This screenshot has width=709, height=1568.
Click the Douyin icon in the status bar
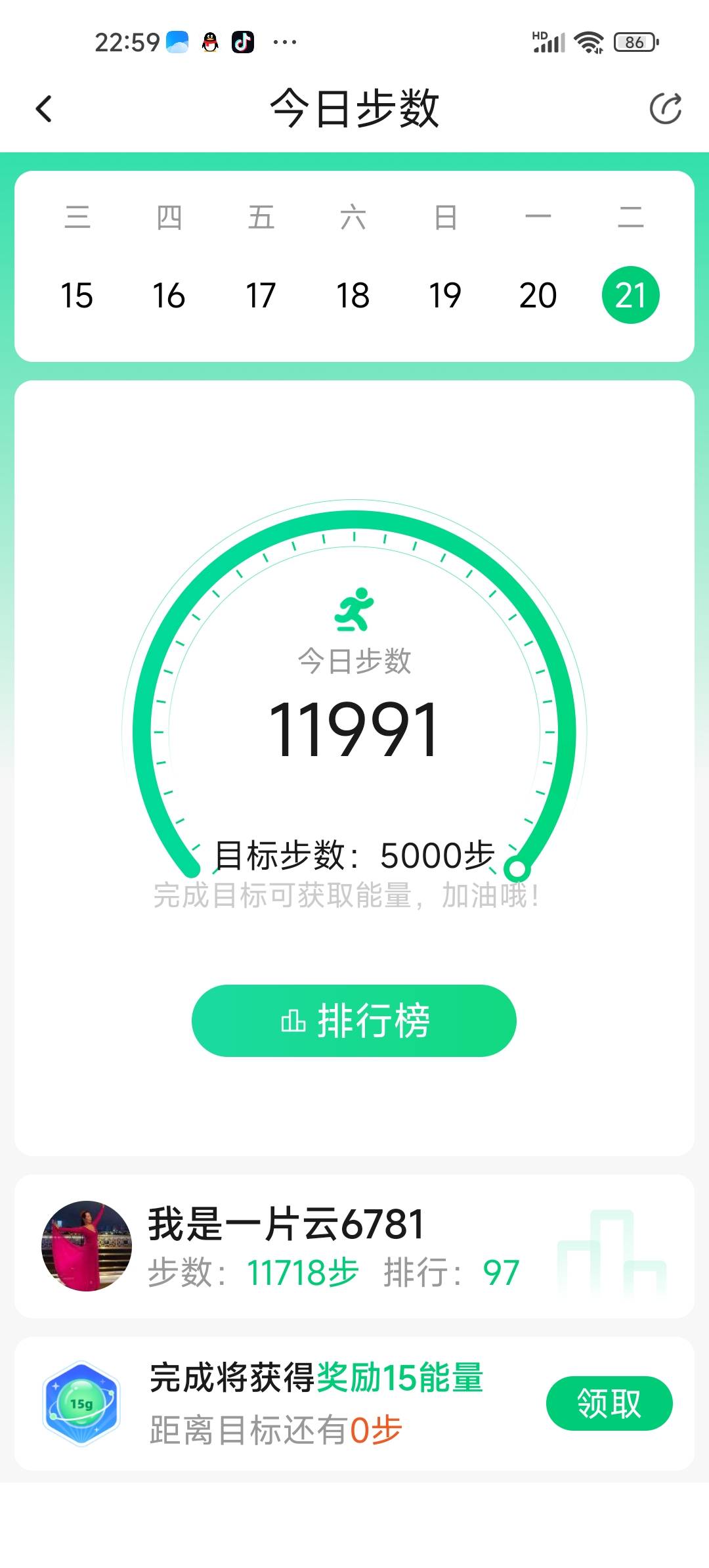tap(242, 43)
